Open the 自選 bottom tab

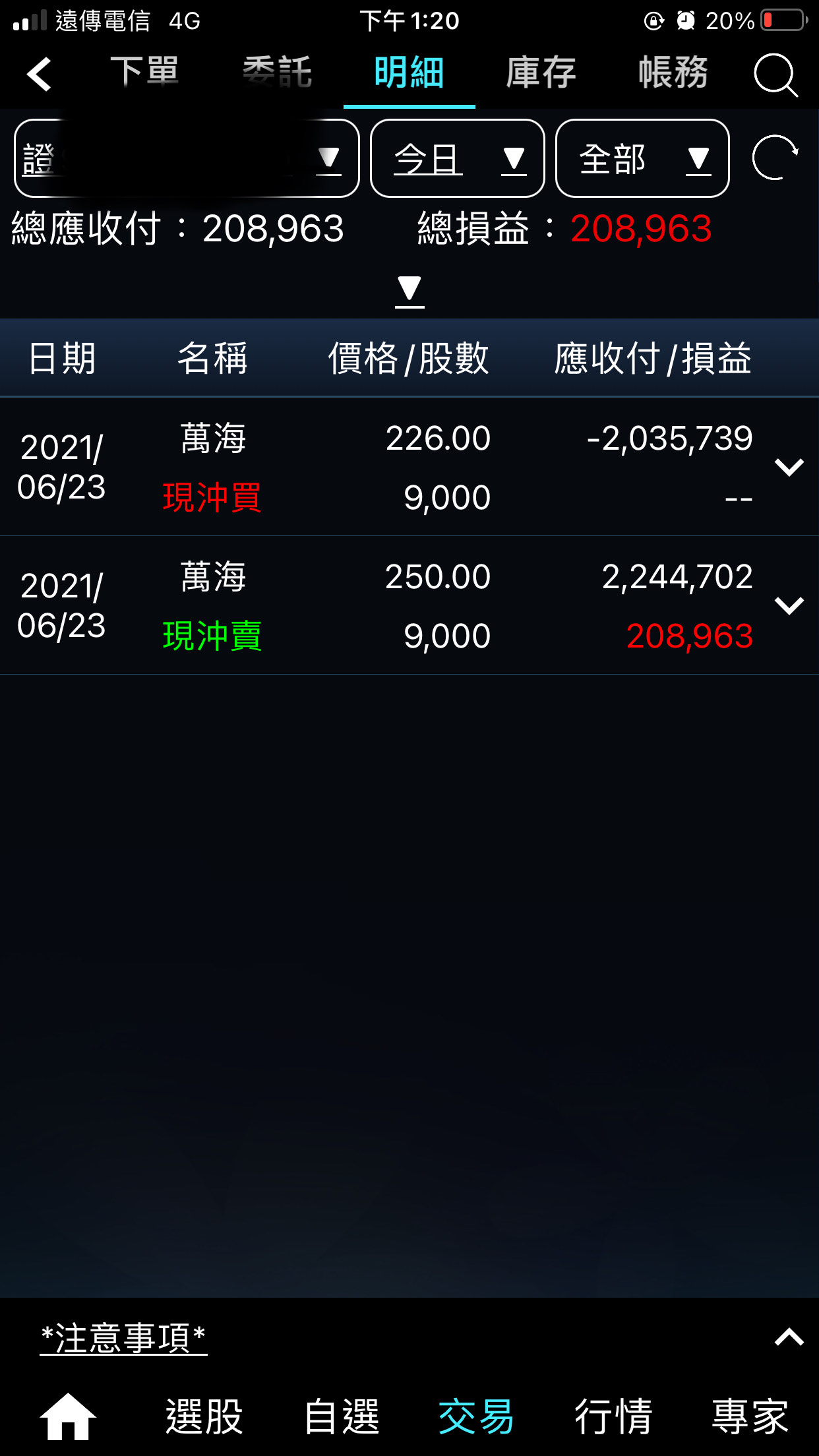click(342, 1416)
